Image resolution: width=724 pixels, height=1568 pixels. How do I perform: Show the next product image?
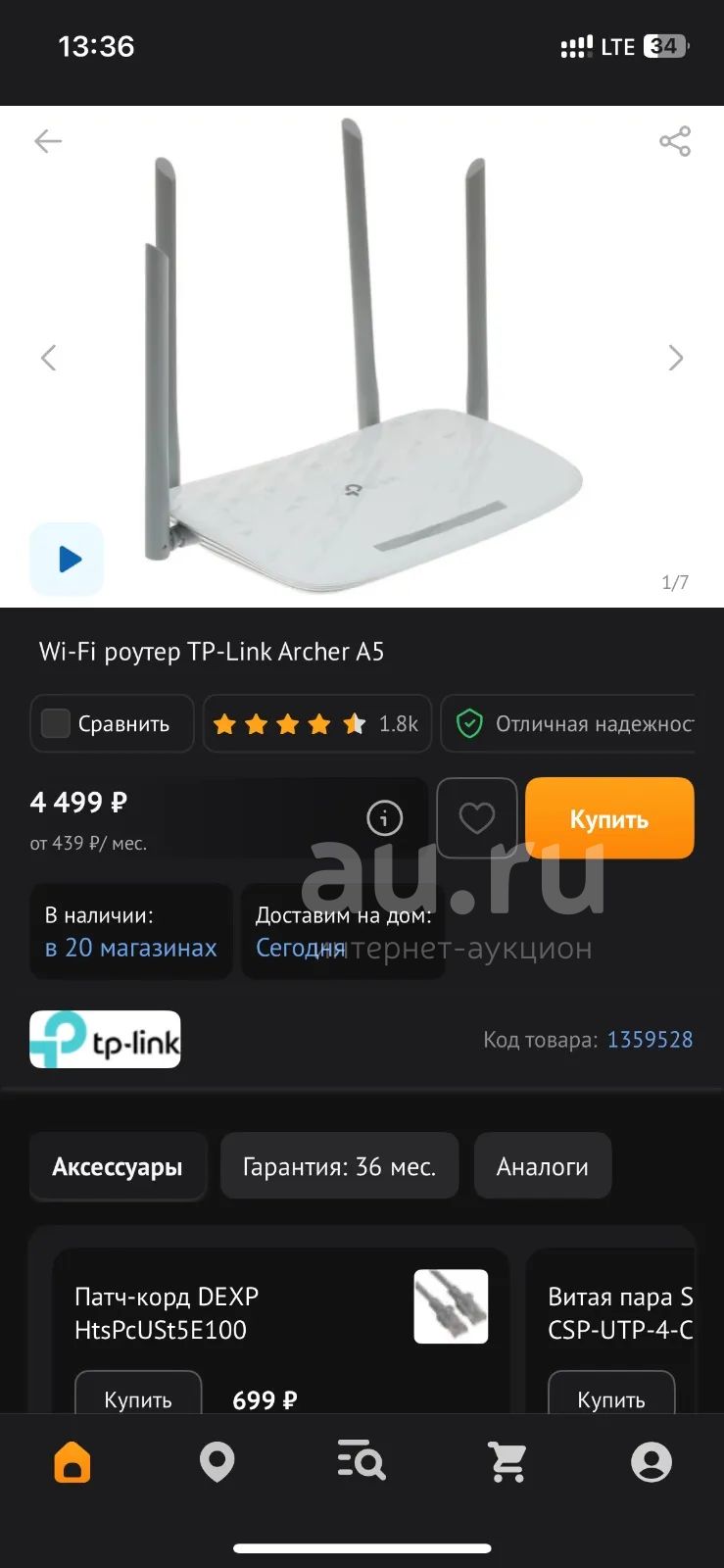pos(675,358)
